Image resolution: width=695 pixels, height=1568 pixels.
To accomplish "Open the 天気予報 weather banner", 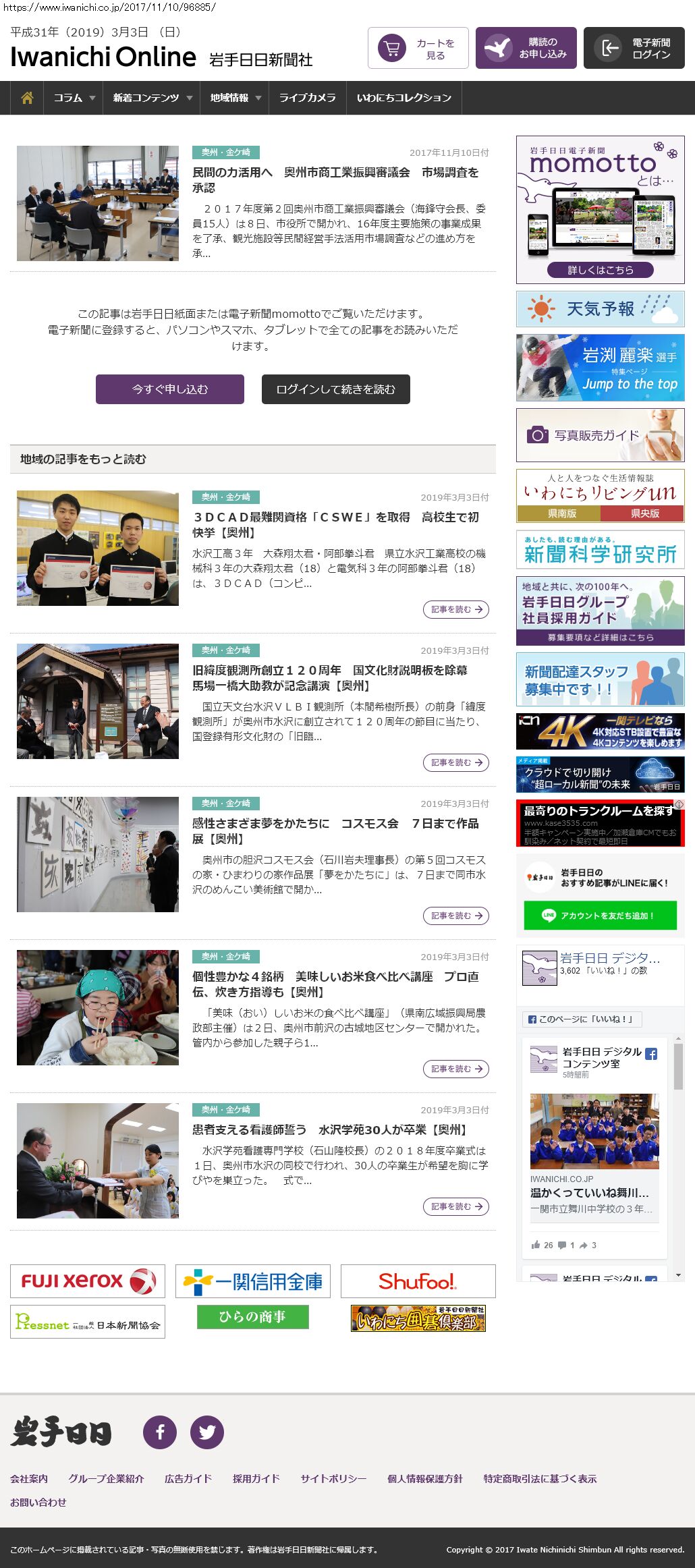I will tap(600, 309).
